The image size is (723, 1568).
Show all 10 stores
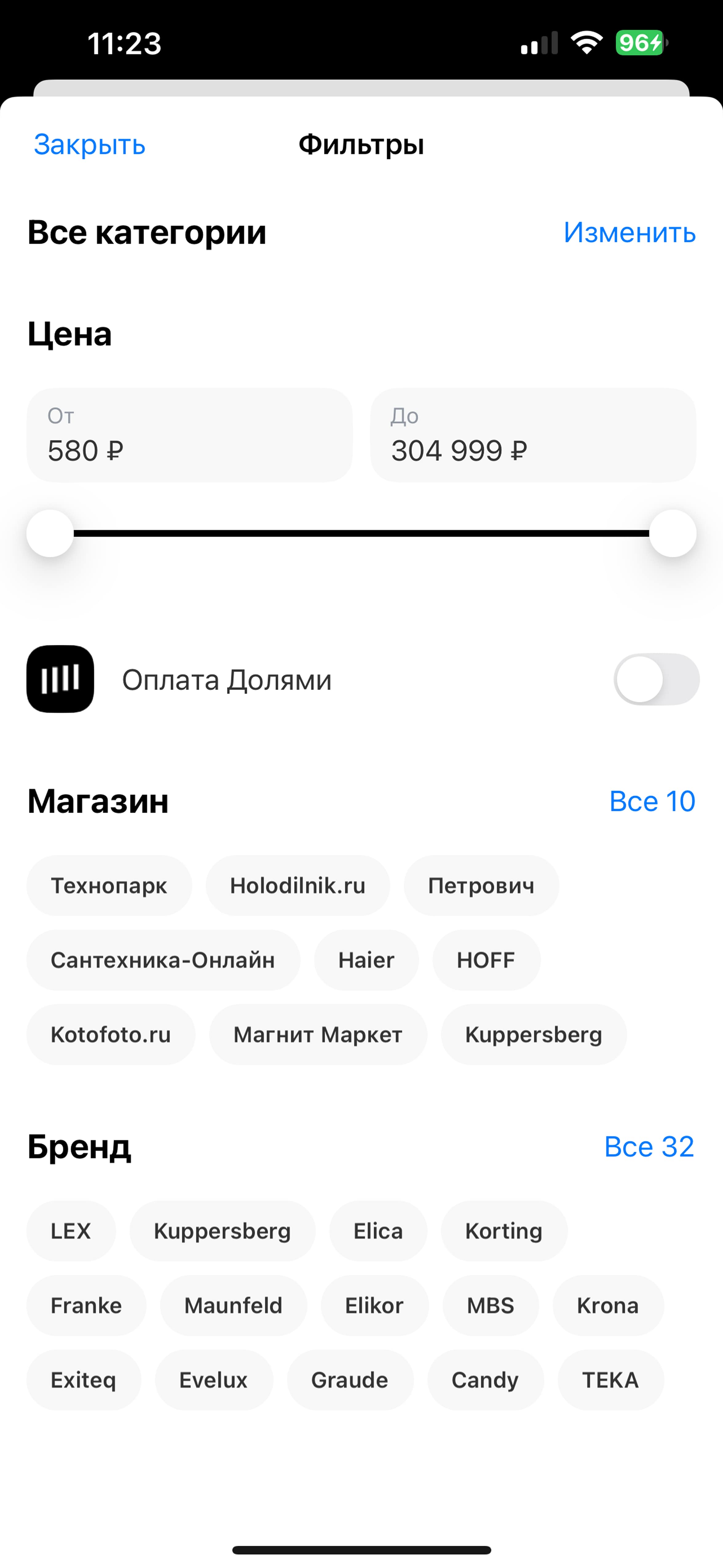pos(652,801)
